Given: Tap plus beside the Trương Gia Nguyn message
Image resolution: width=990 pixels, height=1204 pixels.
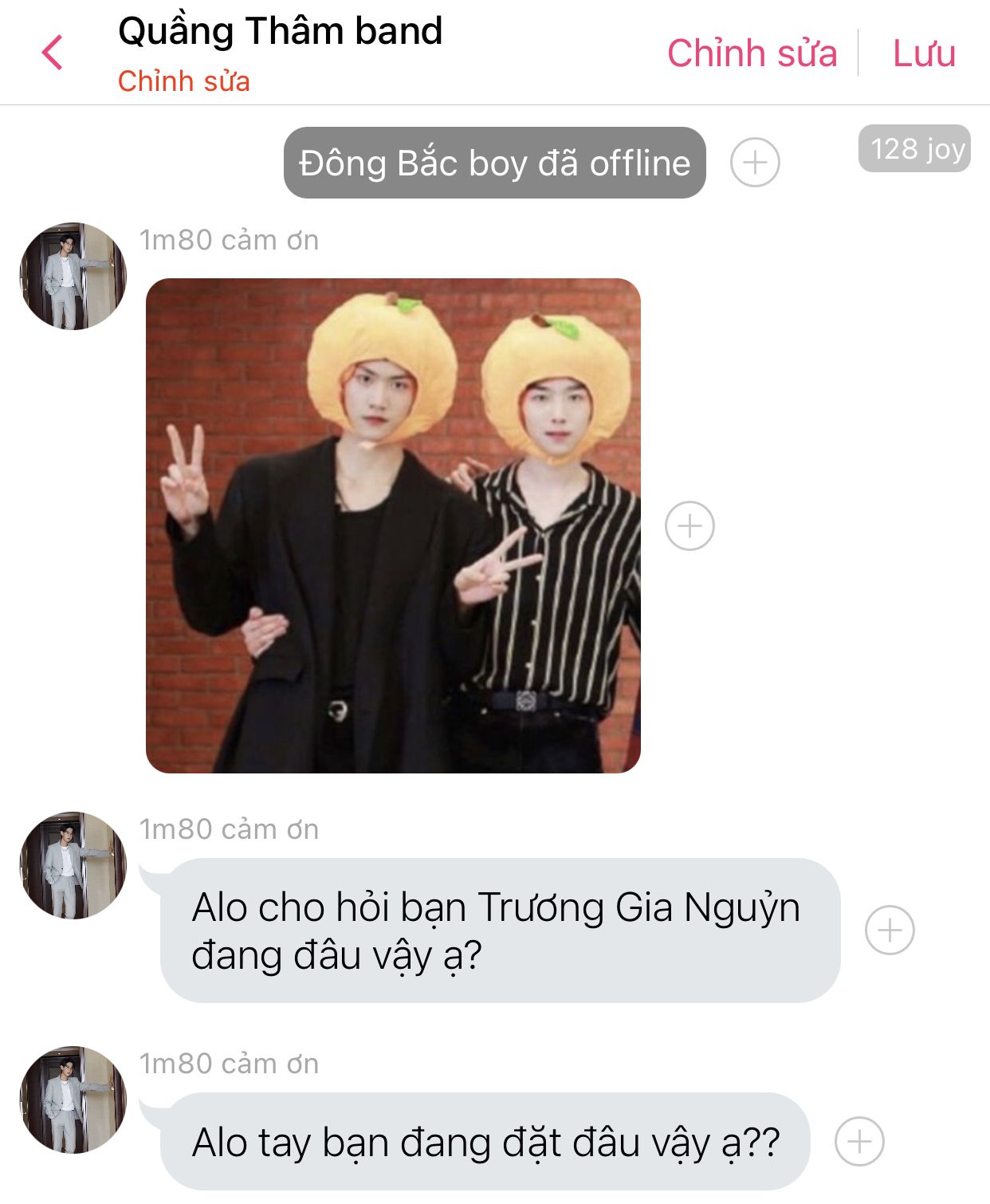Looking at the screenshot, I should click(x=889, y=930).
